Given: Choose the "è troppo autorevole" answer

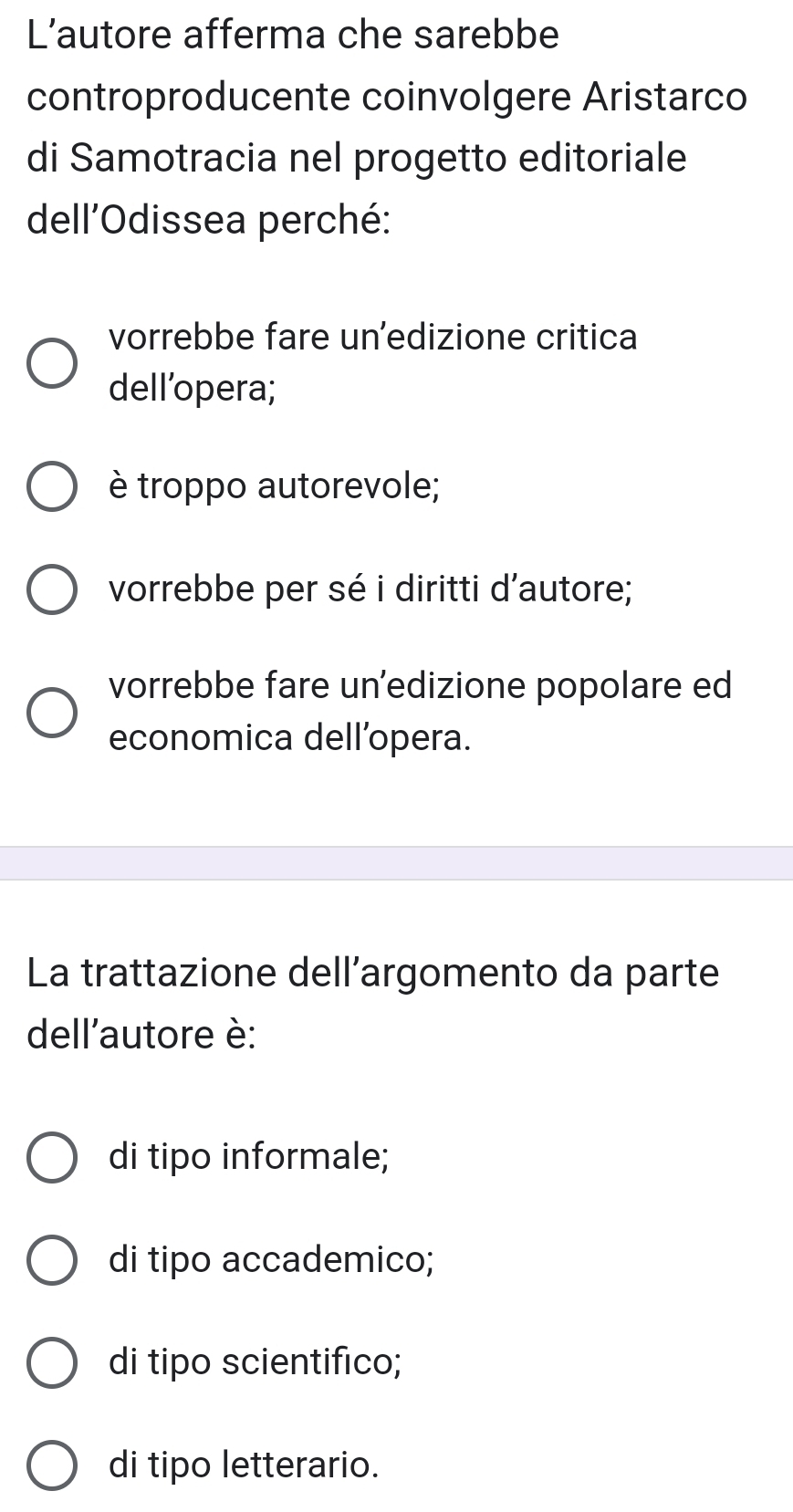Looking at the screenshot, I should 52,487.
